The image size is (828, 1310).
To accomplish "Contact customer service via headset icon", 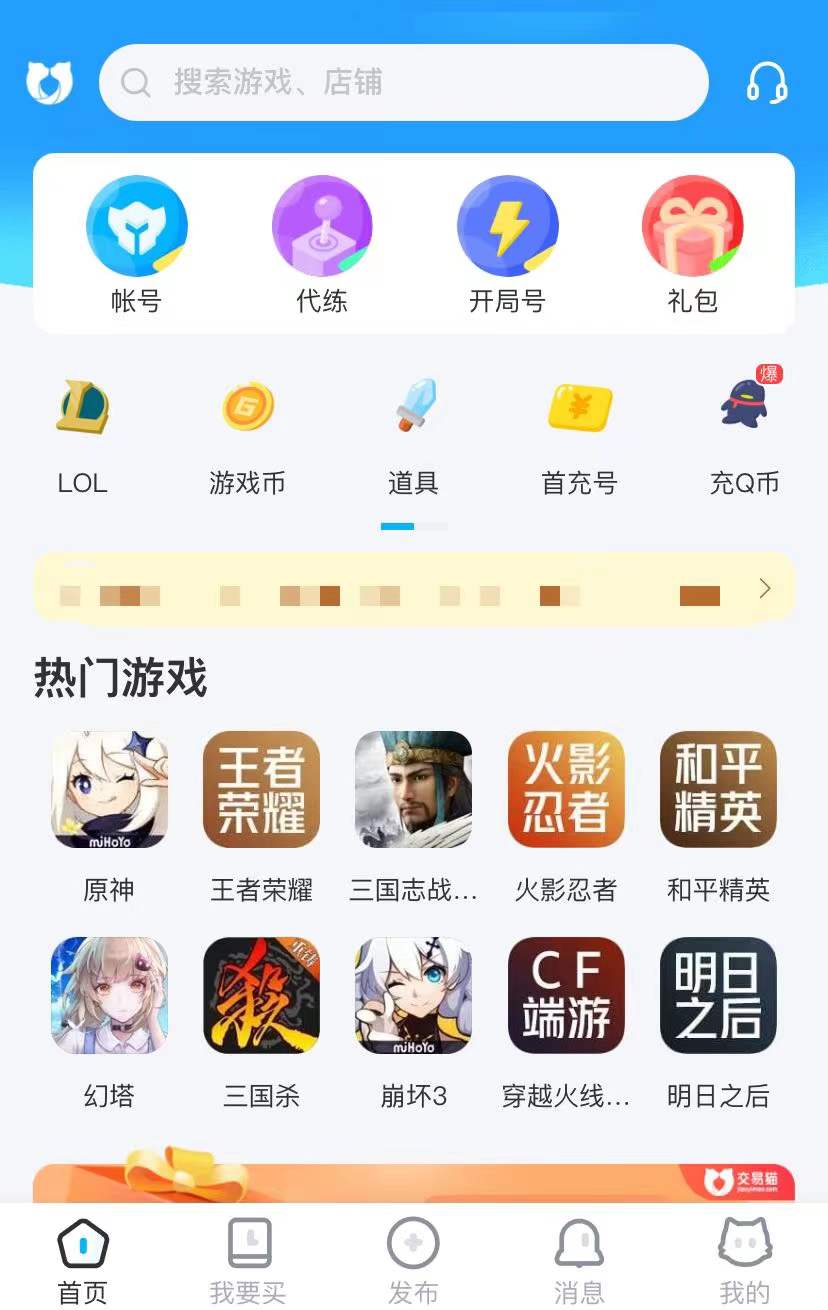I will pos(767,83).
